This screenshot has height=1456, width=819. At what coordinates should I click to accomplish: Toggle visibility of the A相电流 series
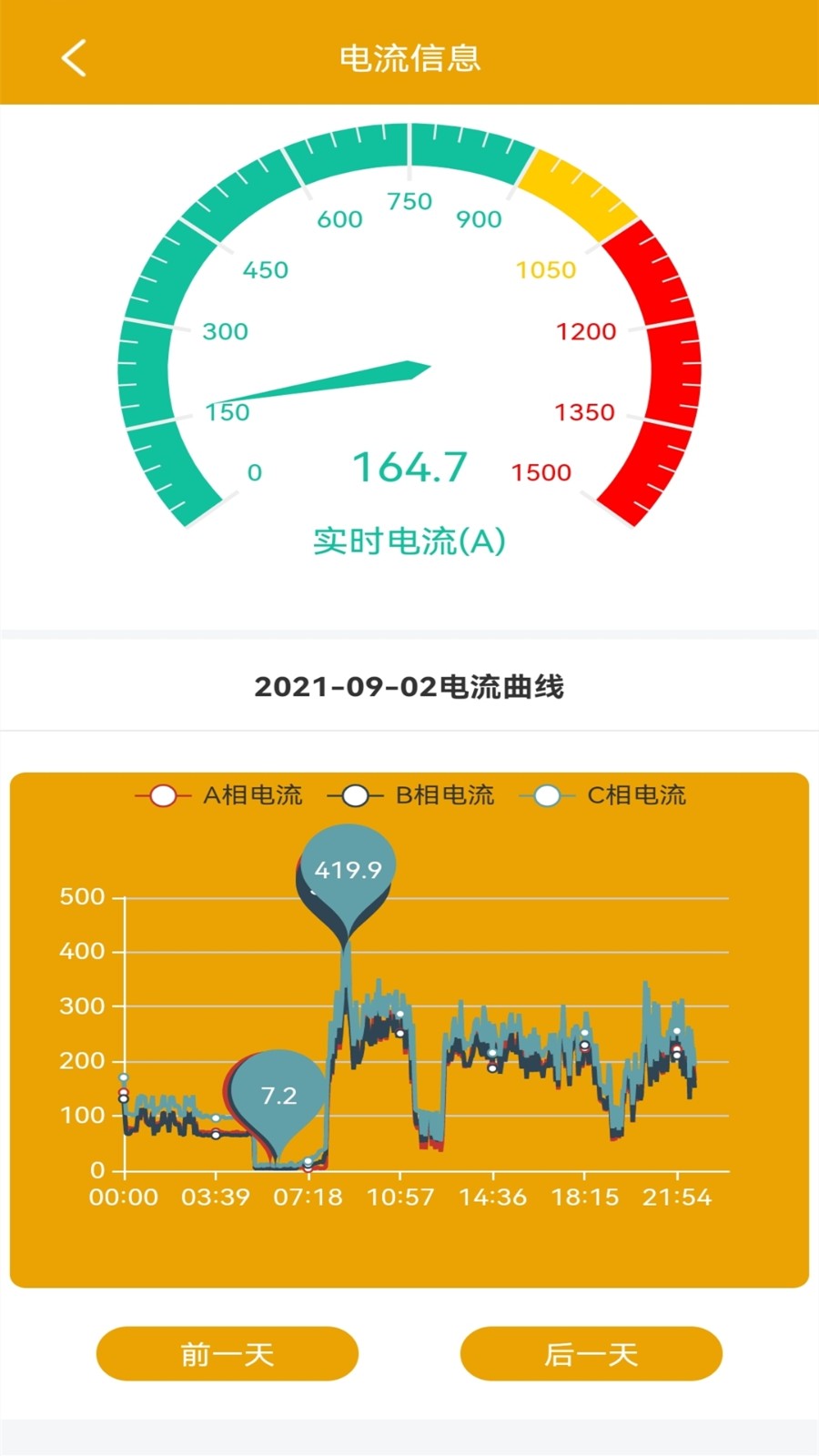pos(254,794)
